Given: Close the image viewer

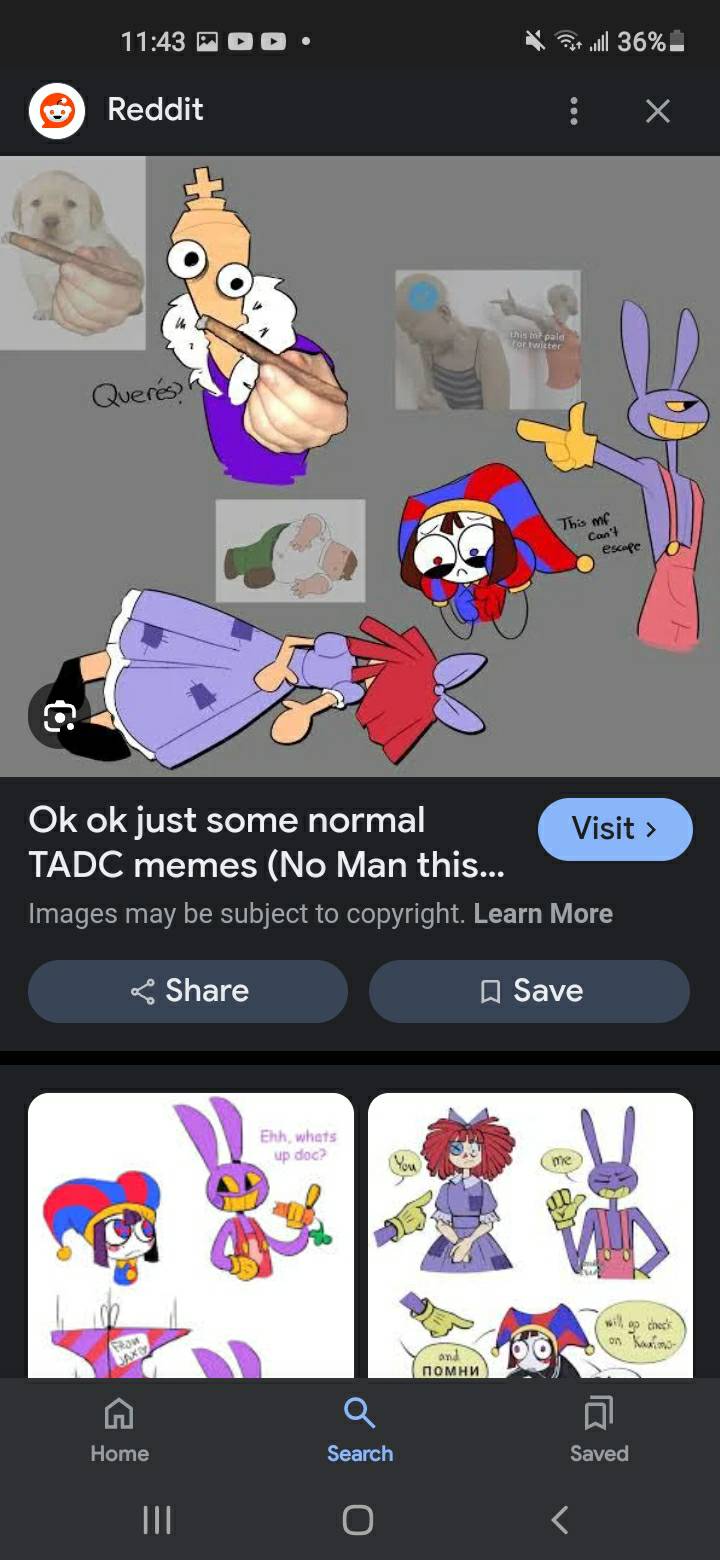Looking at the screenshot, I should [657, 110].
